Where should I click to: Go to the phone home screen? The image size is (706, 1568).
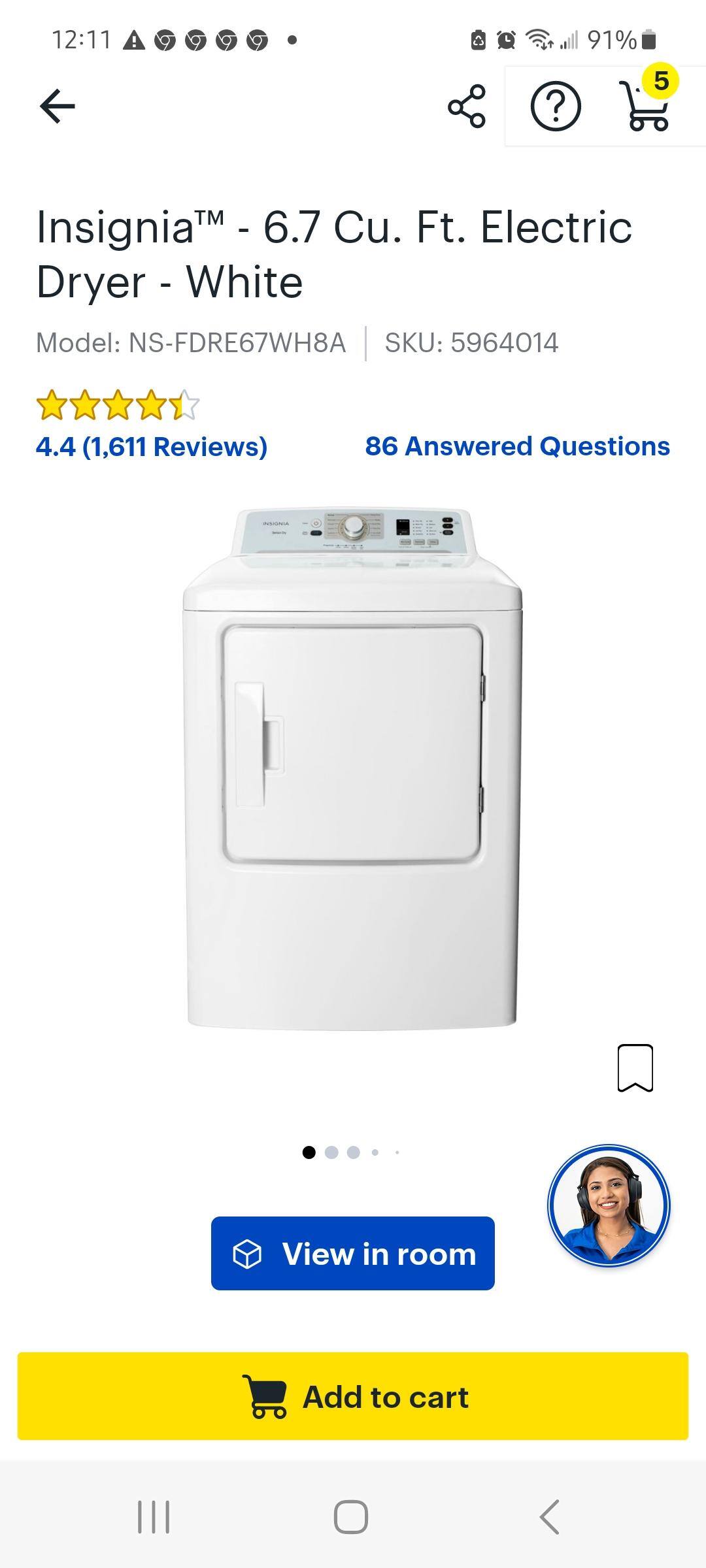(351, 1516)
